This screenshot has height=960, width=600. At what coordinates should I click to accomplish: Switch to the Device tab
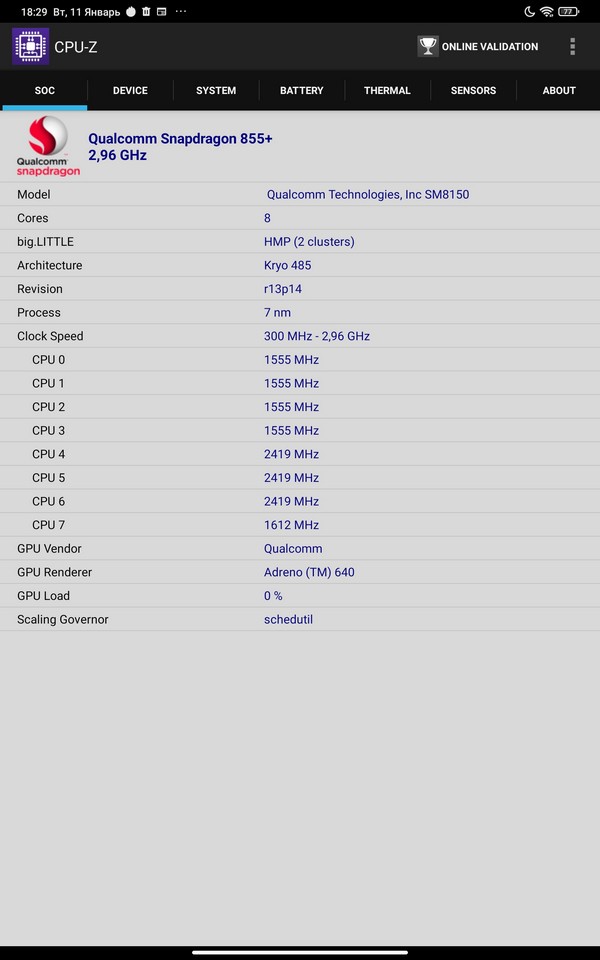pos(130,90)
